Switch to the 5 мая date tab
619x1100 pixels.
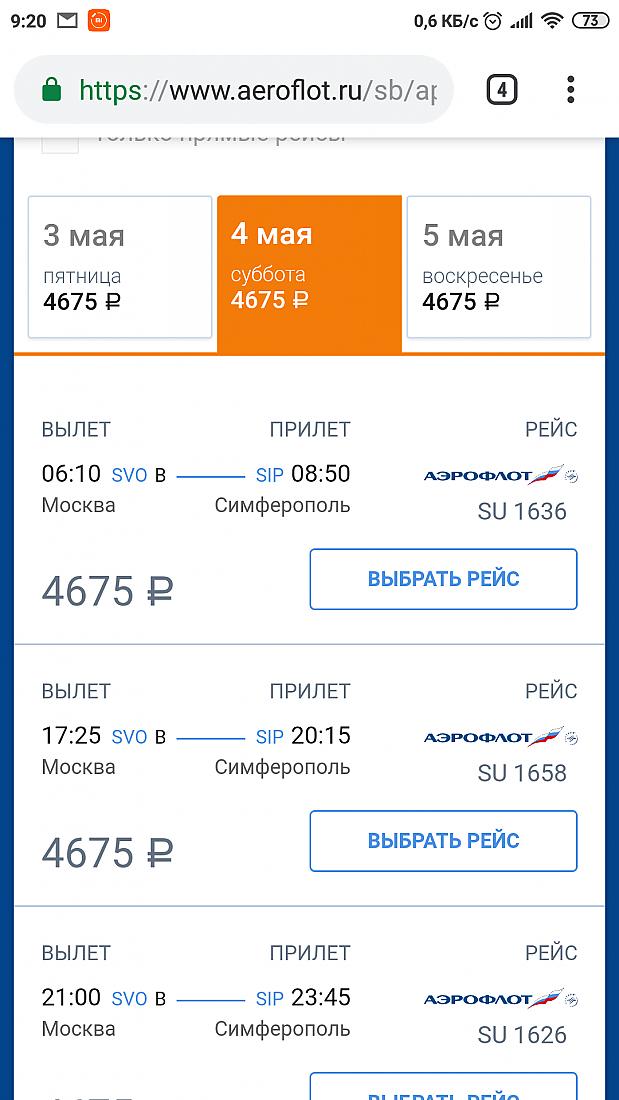tap(499, 267)
